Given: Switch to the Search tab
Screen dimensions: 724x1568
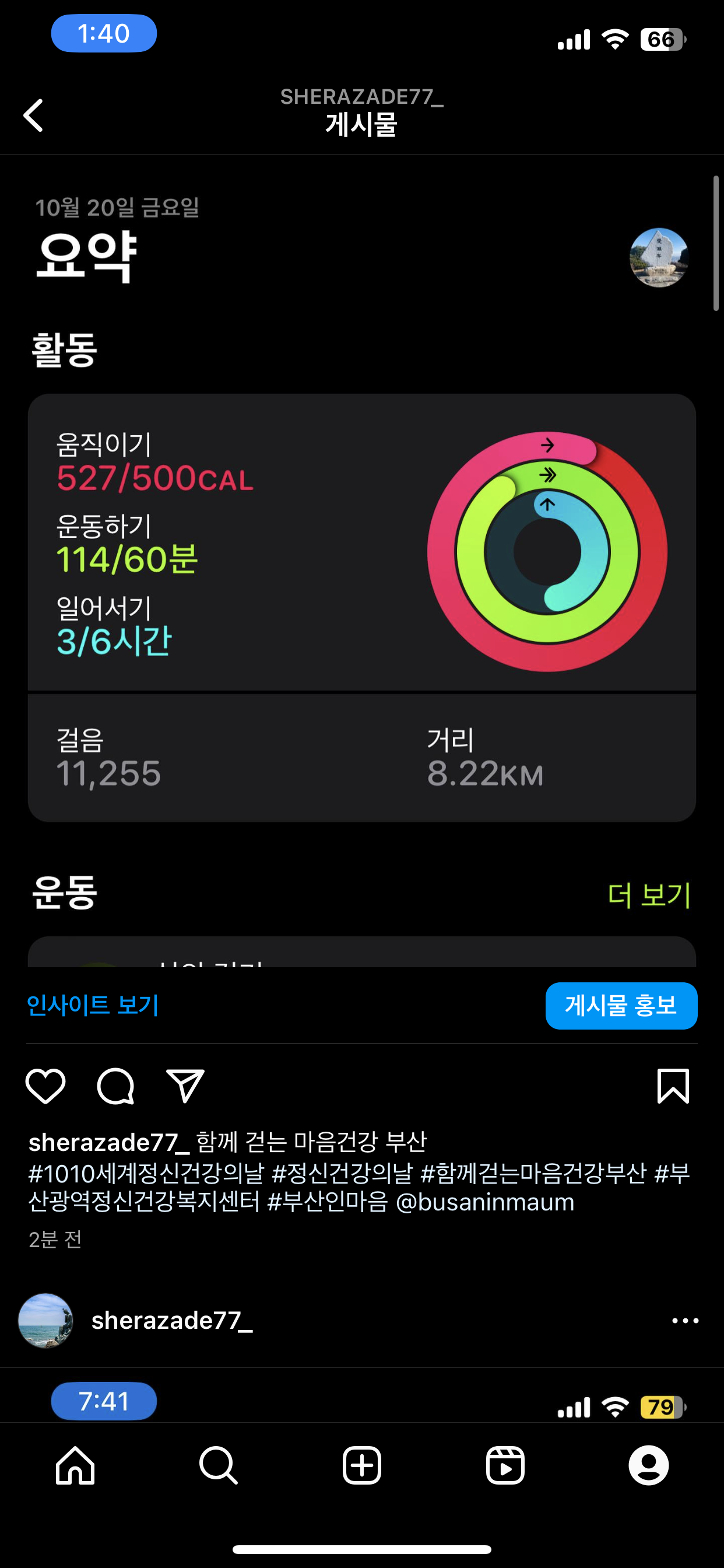Looking at the screenshot, I should 219,1466.
